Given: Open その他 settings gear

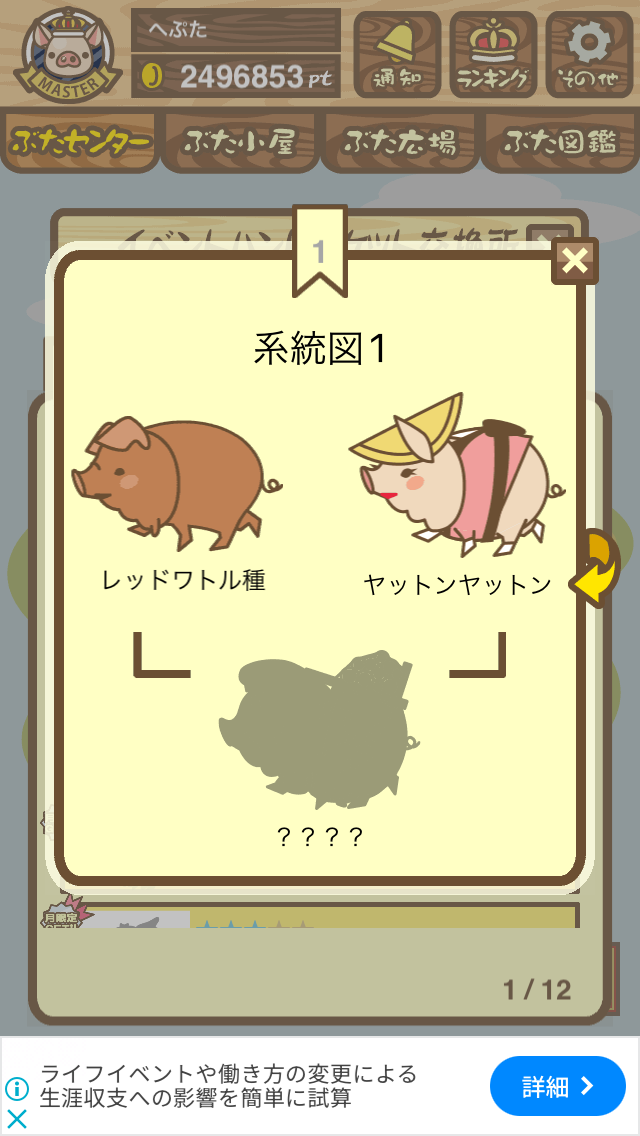Looking at the screenshot, I should (x=589, y=54).
